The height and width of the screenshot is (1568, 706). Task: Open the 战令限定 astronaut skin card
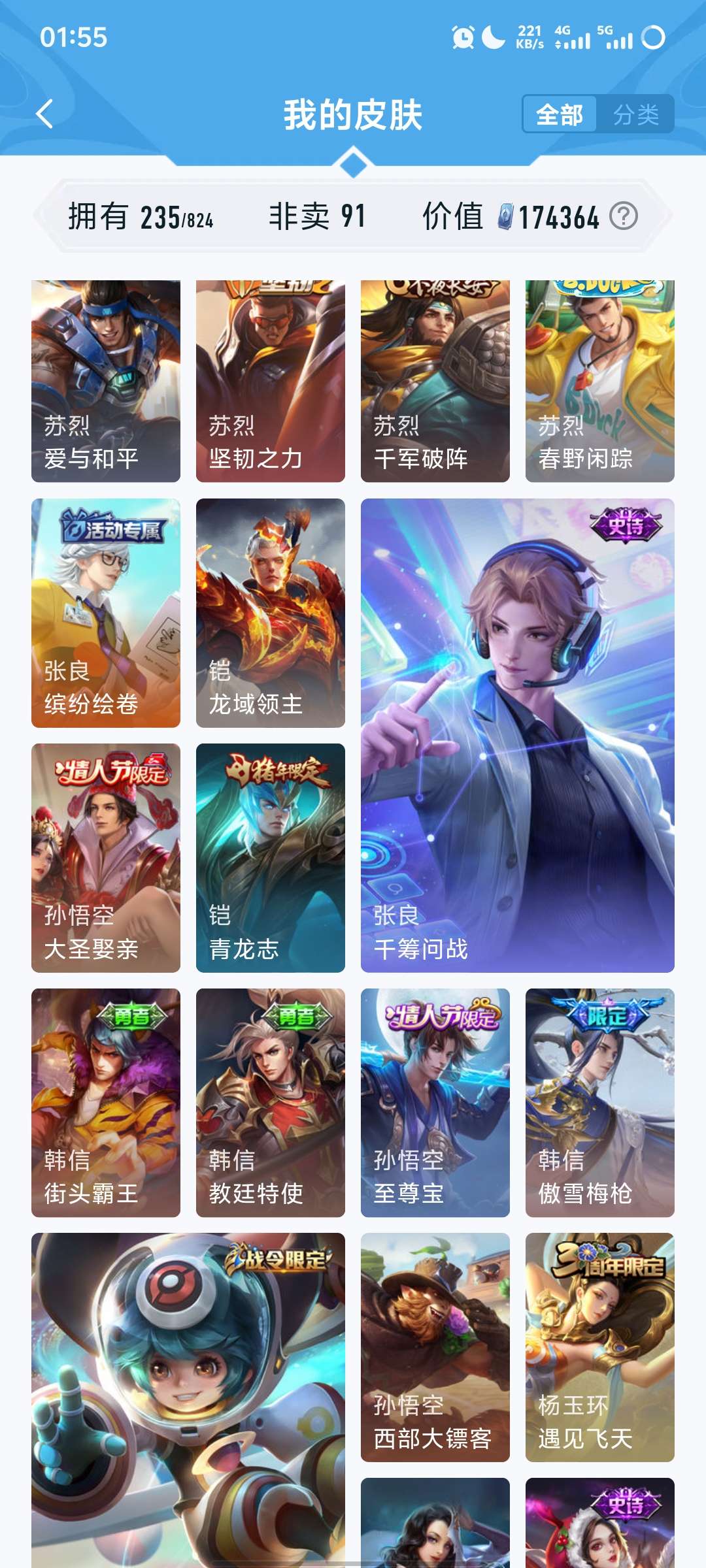[188, 1400]
